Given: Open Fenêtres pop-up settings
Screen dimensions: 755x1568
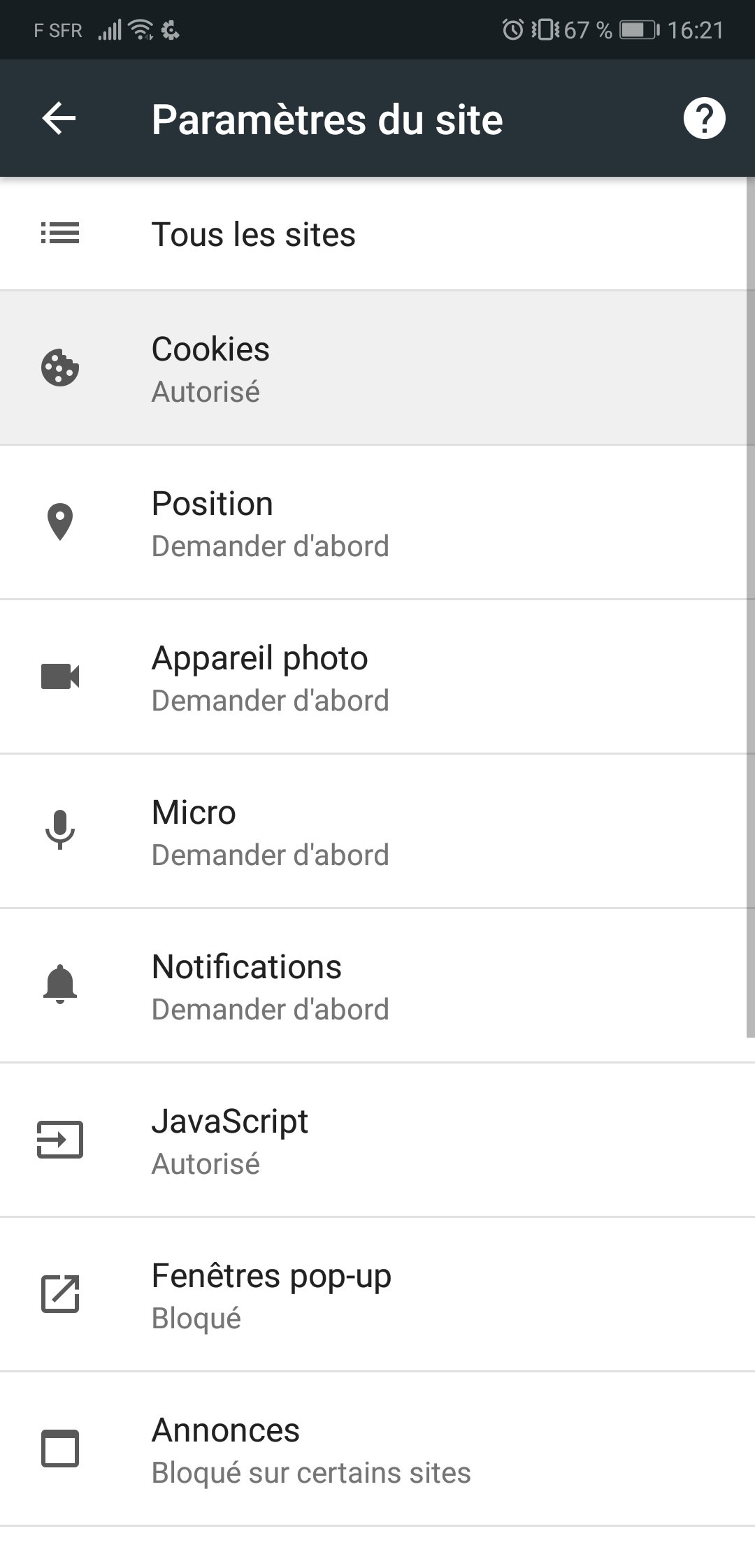Looking at the screenshot, I should (x=377, y=1295).
